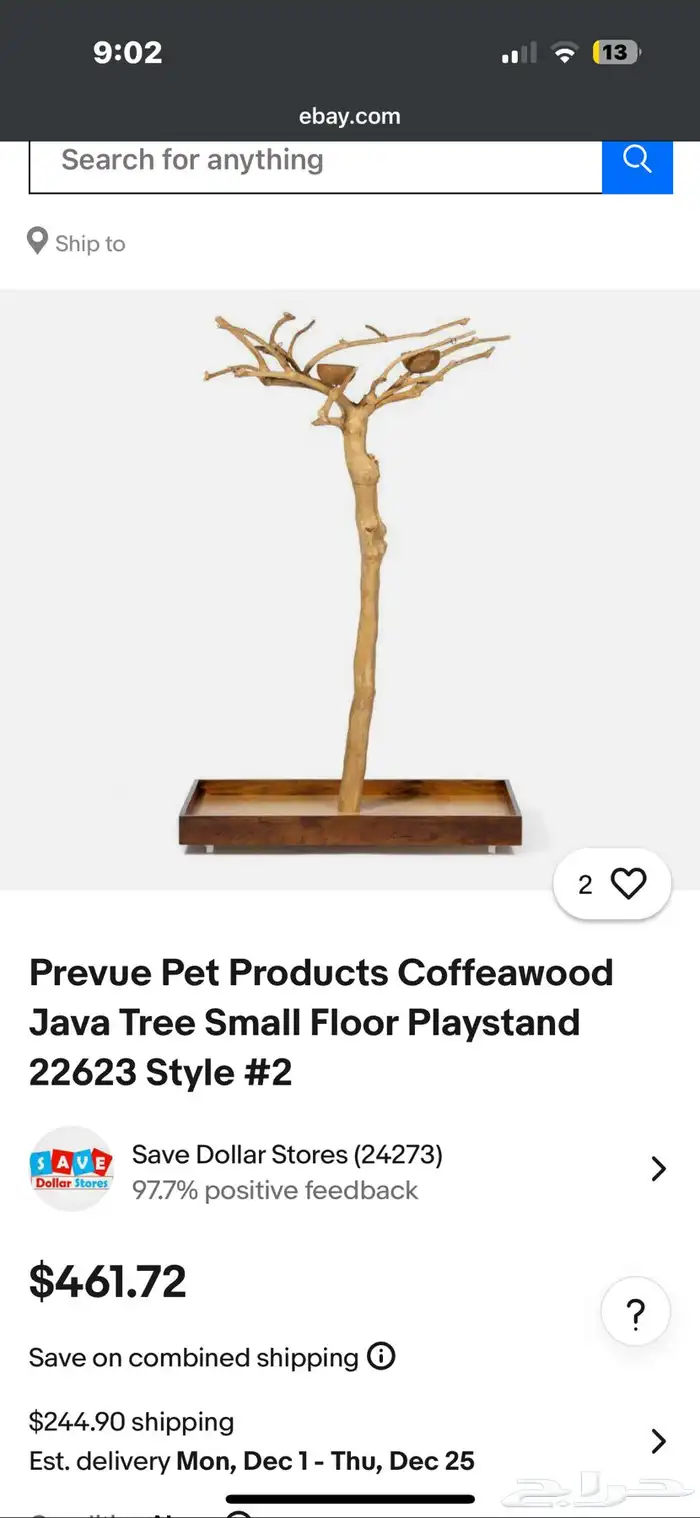This screenshot has height=1518, width=700.
Task: Add the playstand to your watchlist
Action: point(612,884)
